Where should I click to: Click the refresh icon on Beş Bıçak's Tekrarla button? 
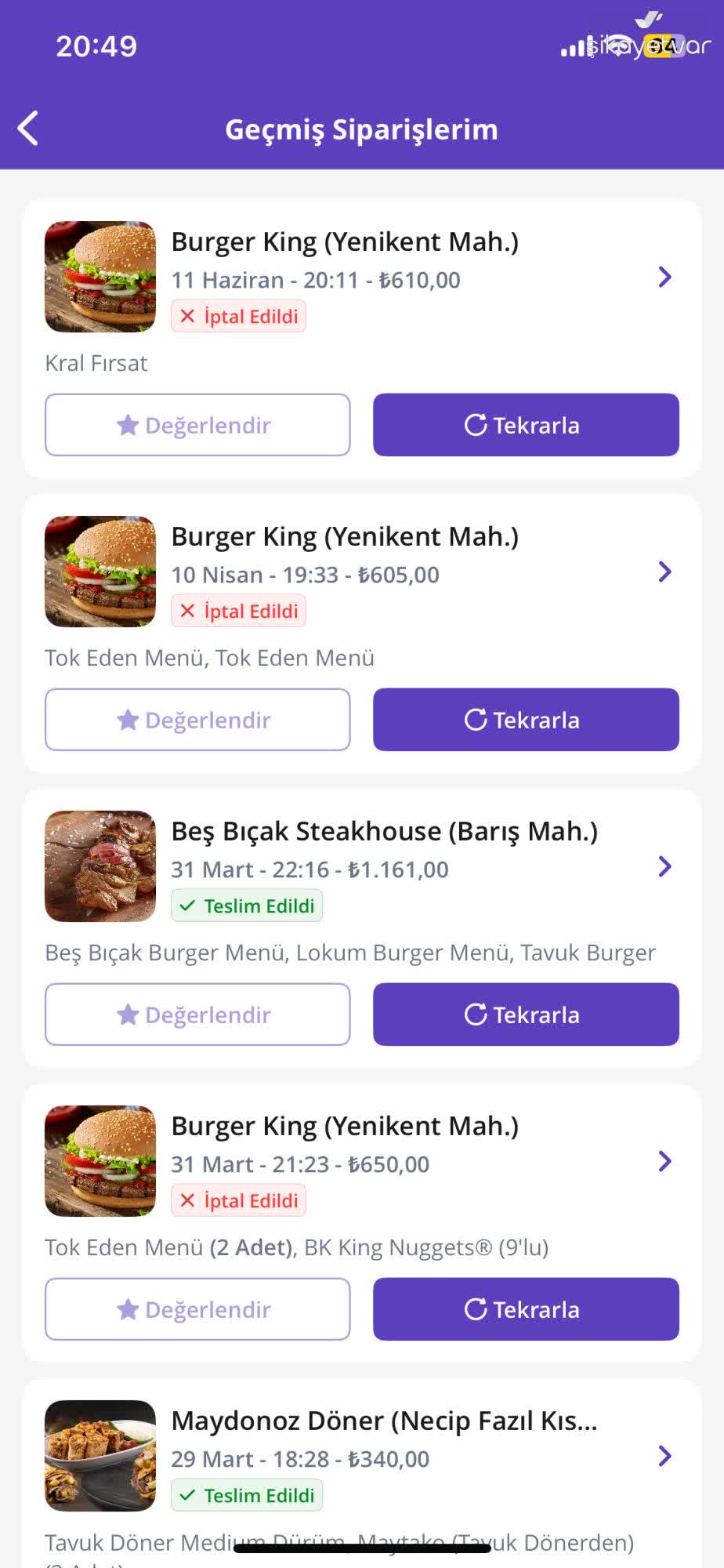tap(476, 1014)
